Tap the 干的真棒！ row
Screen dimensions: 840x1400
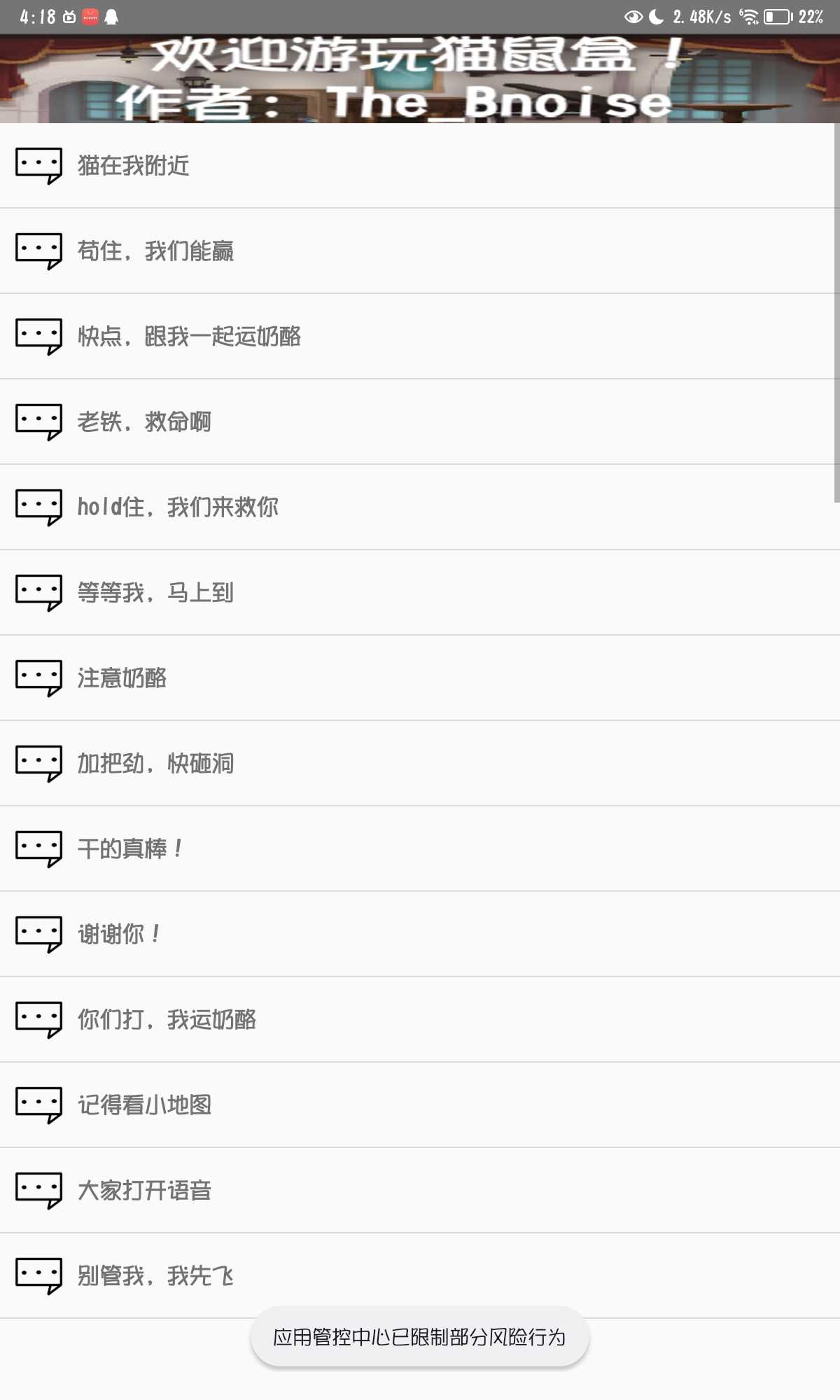pyautogui.click(x=420, y=848)
